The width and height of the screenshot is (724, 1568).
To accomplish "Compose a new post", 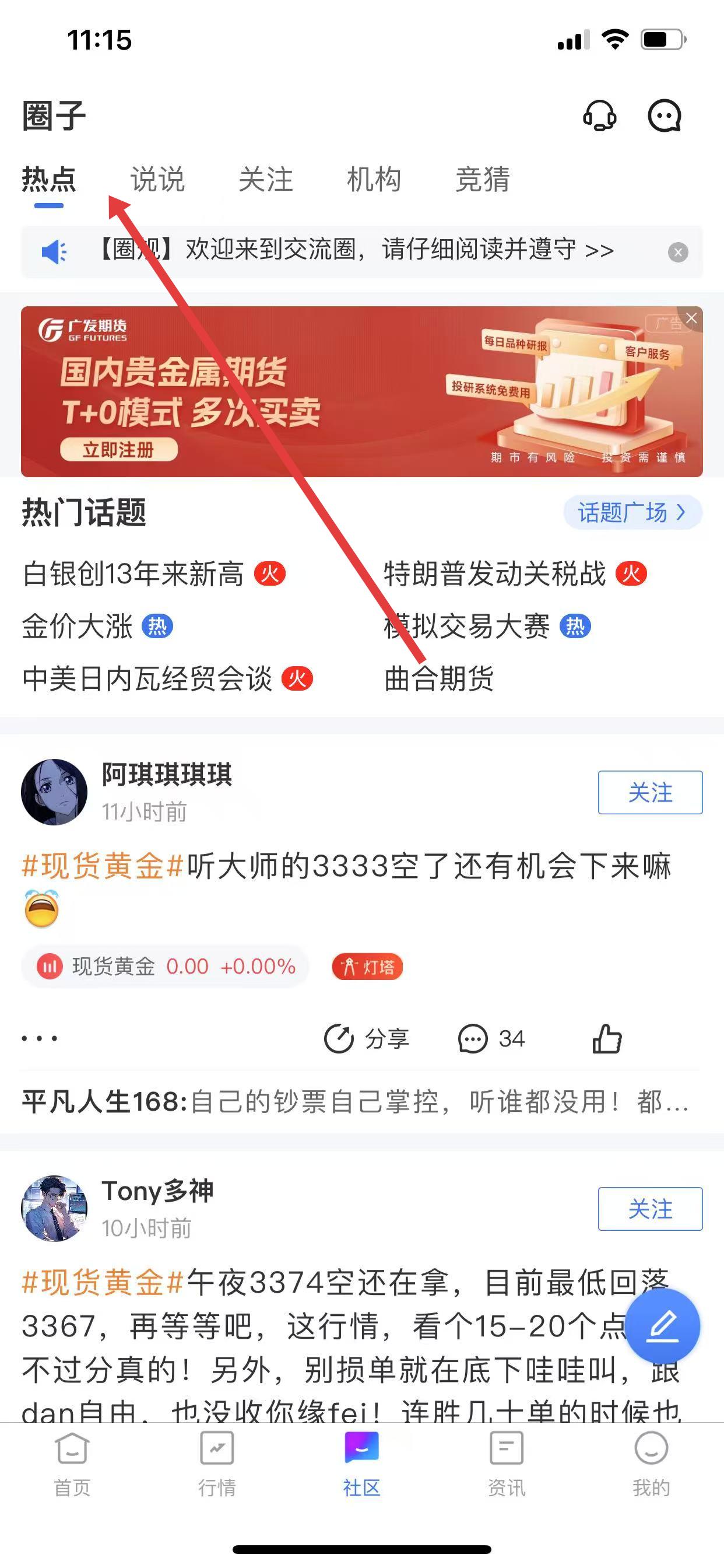I will tap(662, 1325).
